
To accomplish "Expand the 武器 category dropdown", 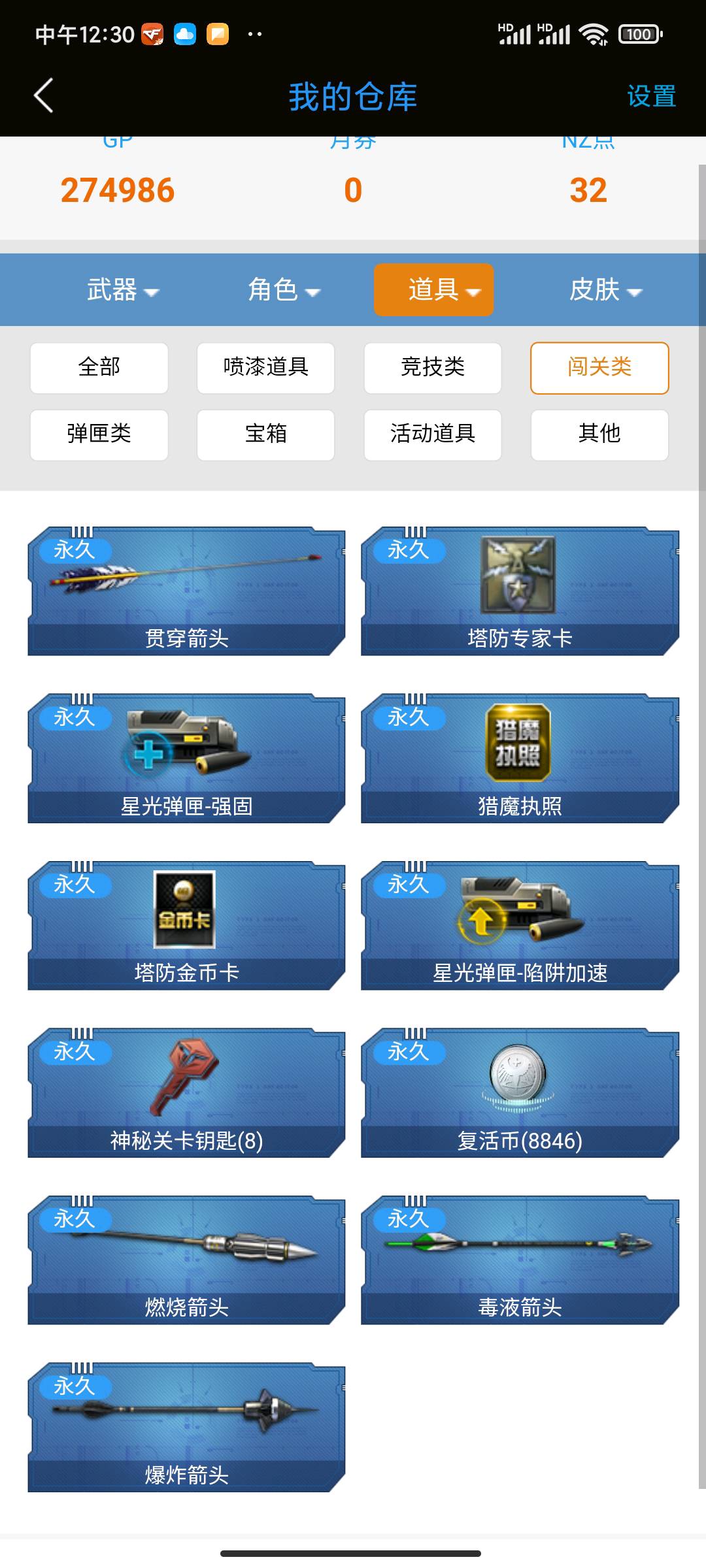I will pyautogui.click(x=122, y=290).
